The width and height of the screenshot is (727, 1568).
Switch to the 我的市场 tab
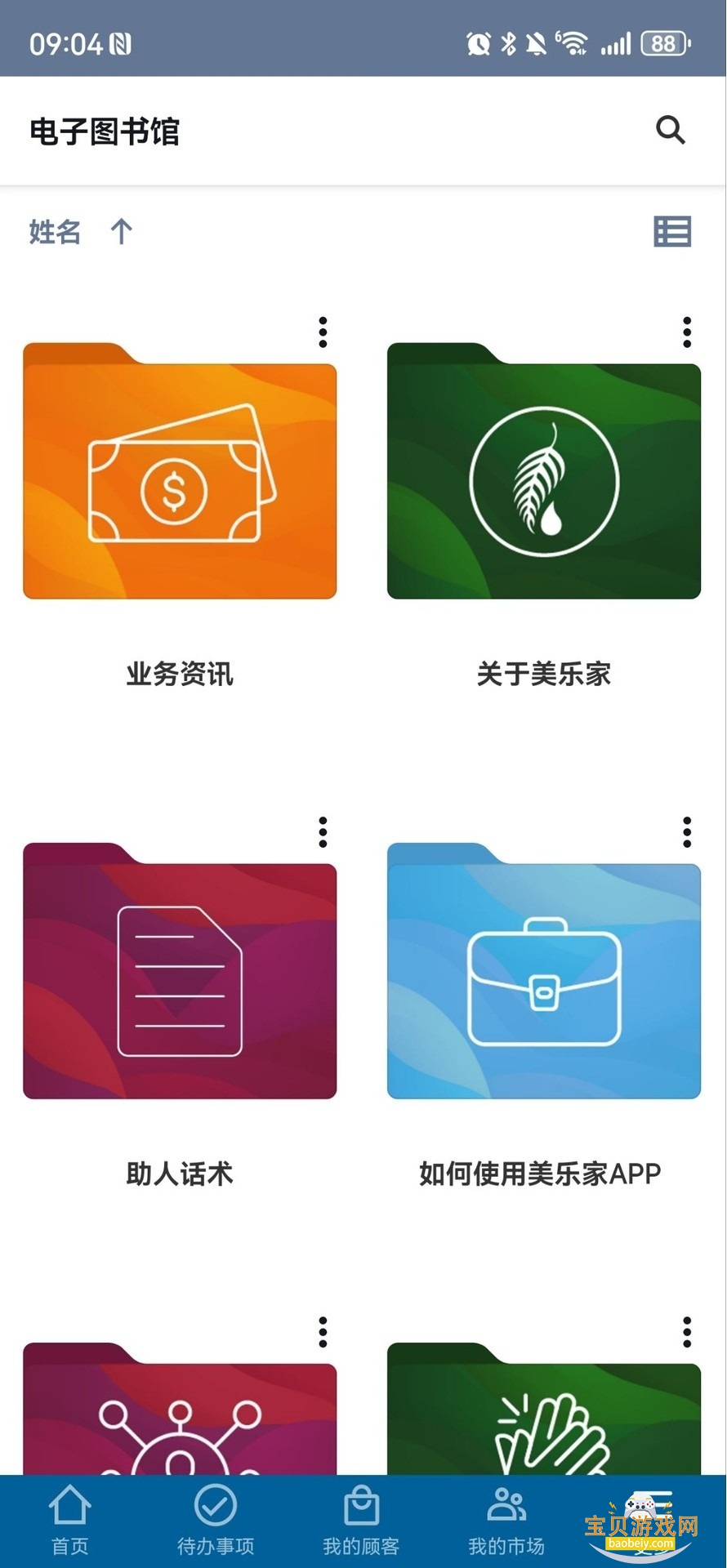pos(506,1519)
